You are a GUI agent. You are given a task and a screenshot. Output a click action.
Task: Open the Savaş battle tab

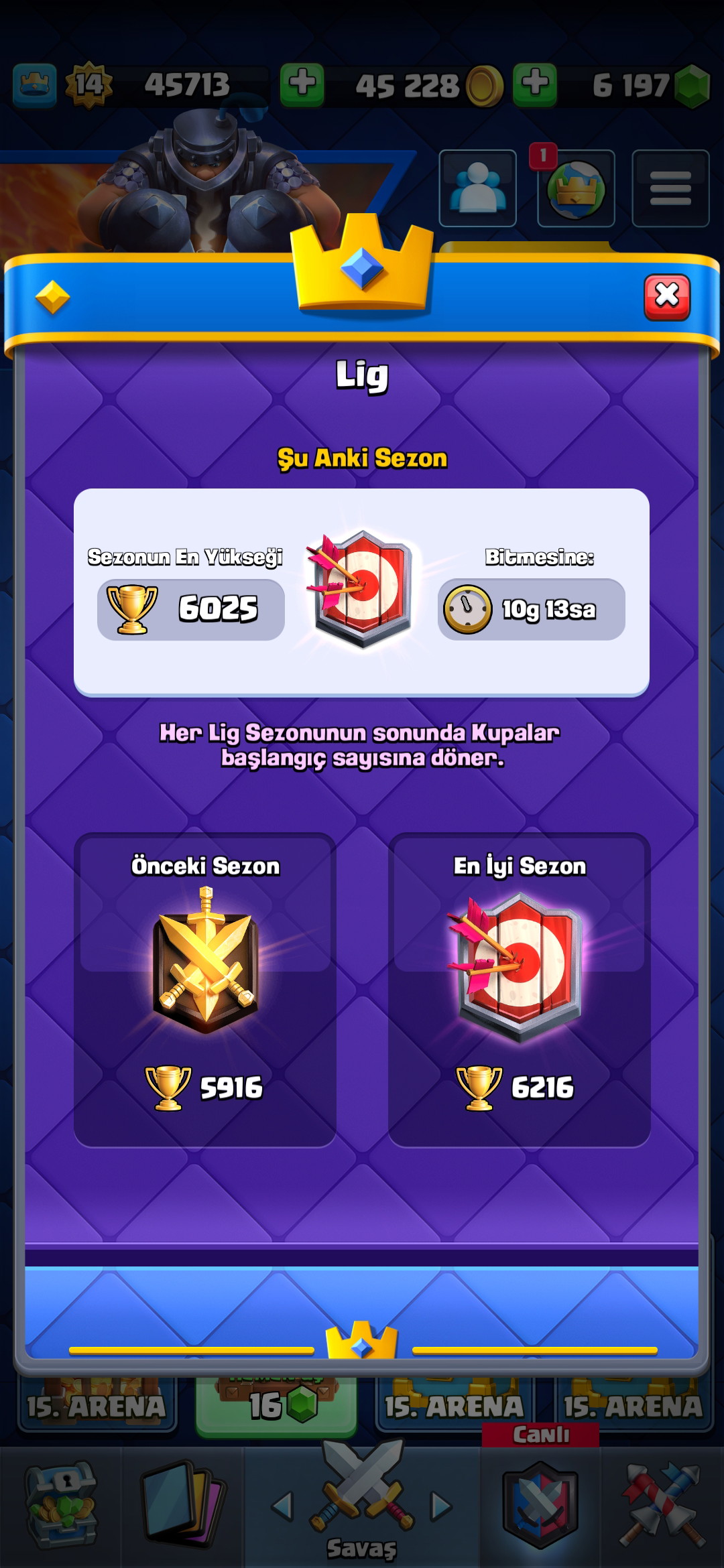(x=362, y=1507)
